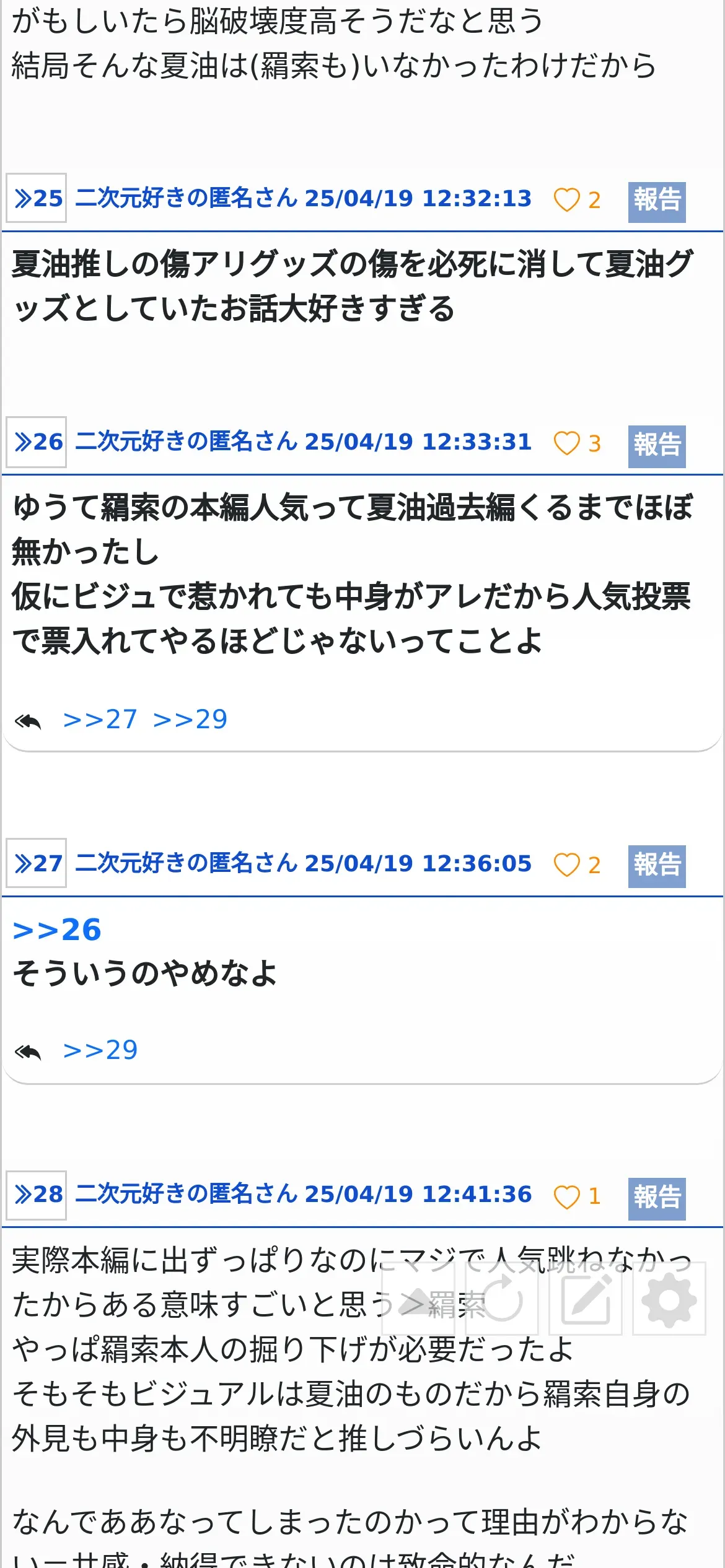Report post 25 using 報告
The height and width of the screenshot is (1568, 725).
[x=657, y=201]
